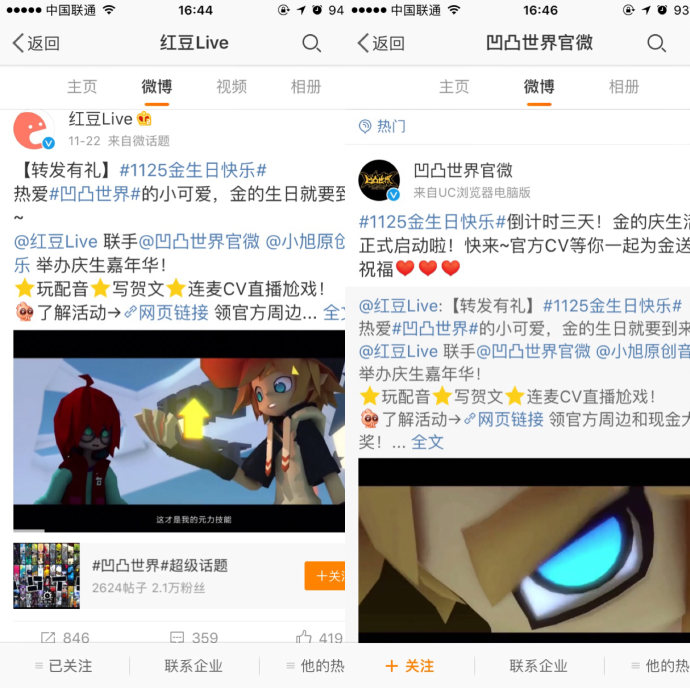Open the 视频 tab on 红豆Live

coord(231,87)
